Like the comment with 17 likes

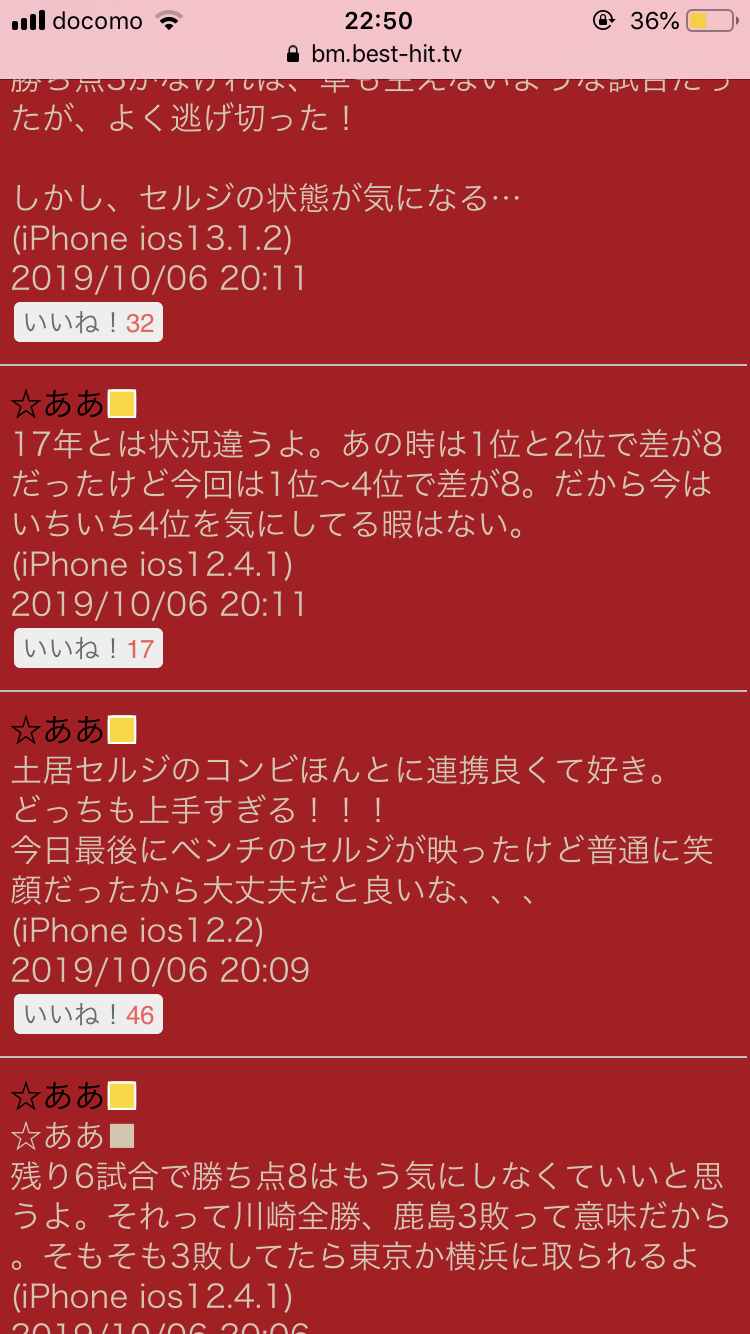(x=88, y=649)
